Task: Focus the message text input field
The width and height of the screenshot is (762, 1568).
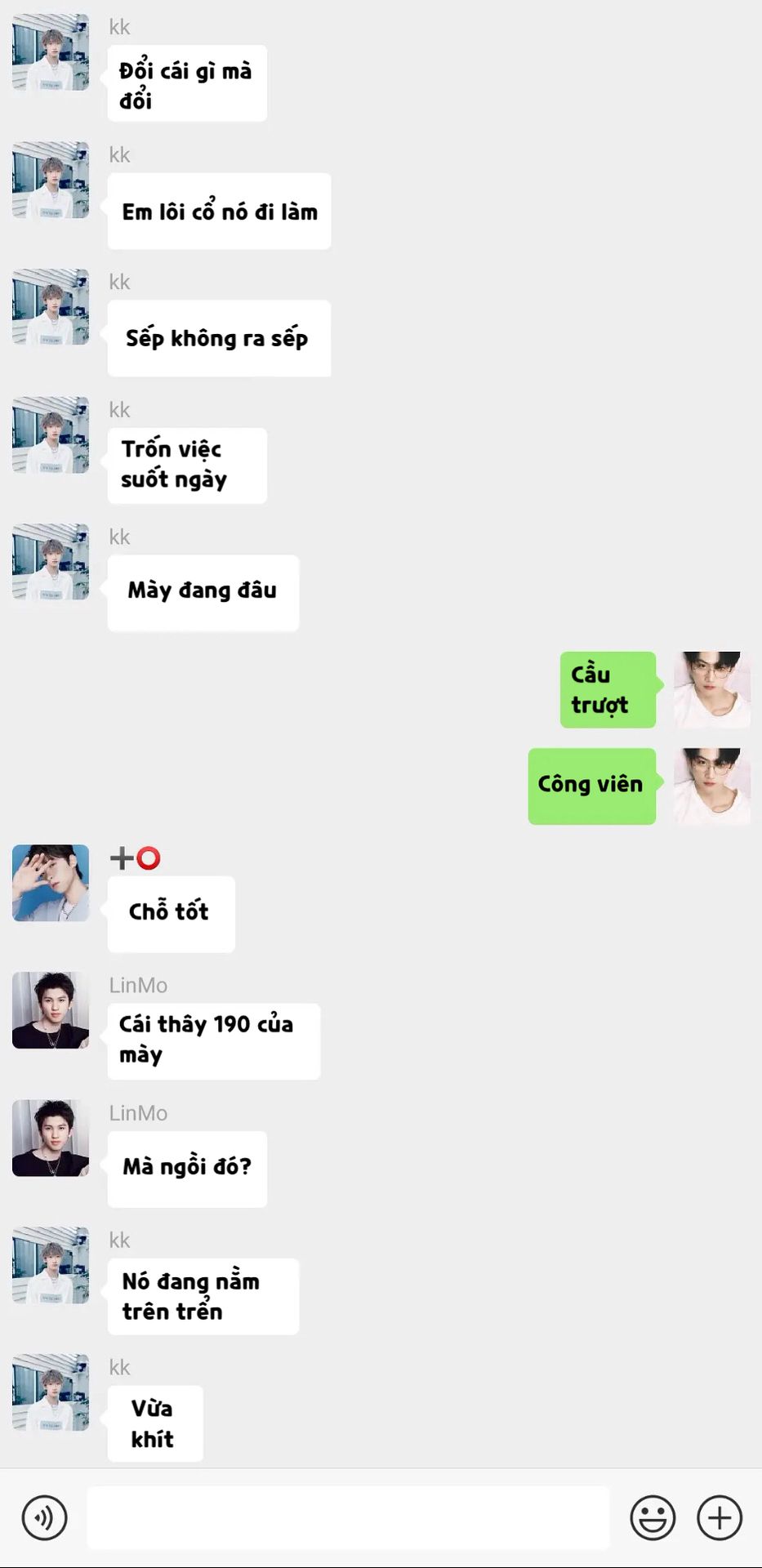Action: [349, 1518]
